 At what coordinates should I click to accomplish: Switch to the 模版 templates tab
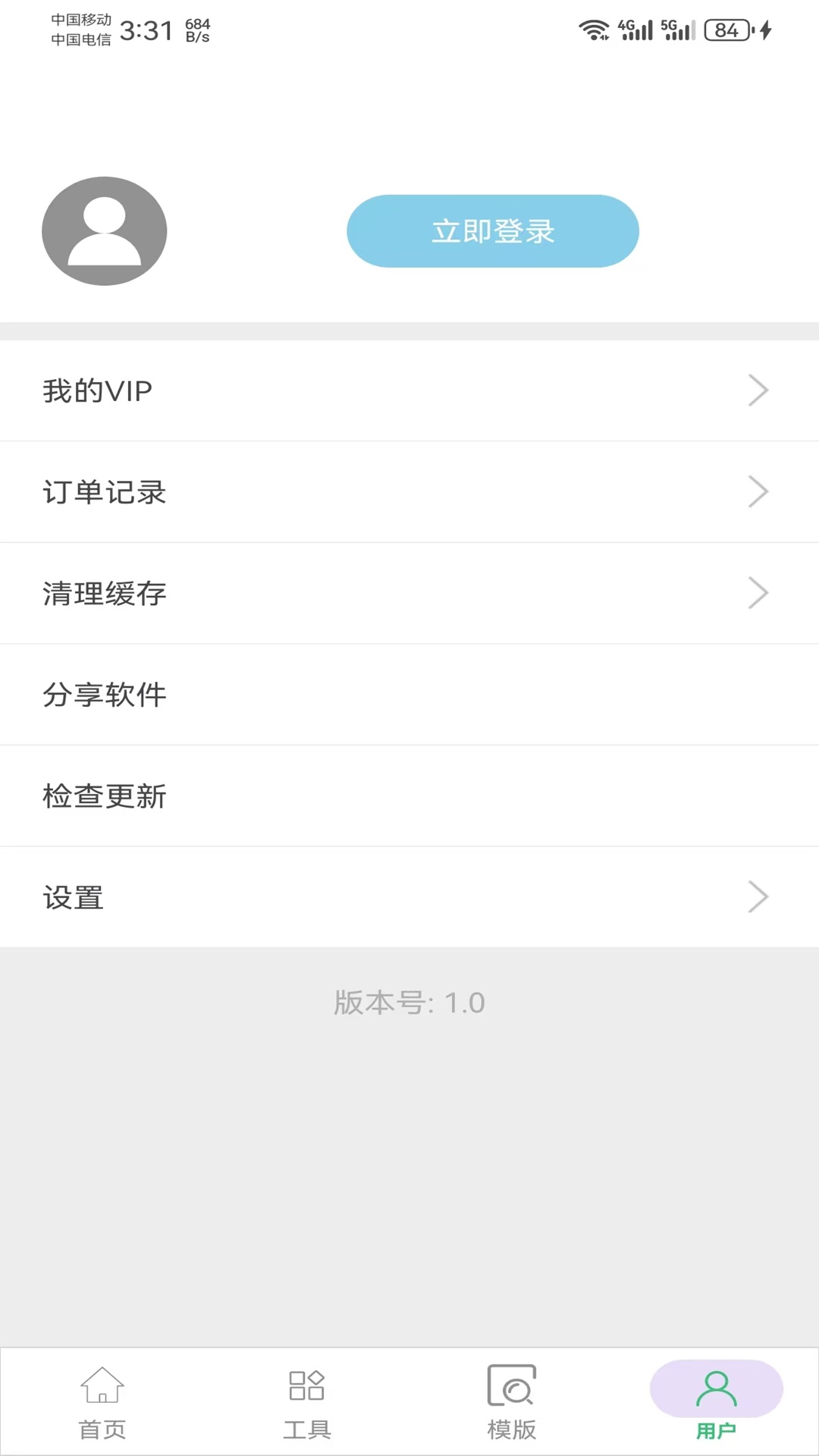[x=512, y=1403]
